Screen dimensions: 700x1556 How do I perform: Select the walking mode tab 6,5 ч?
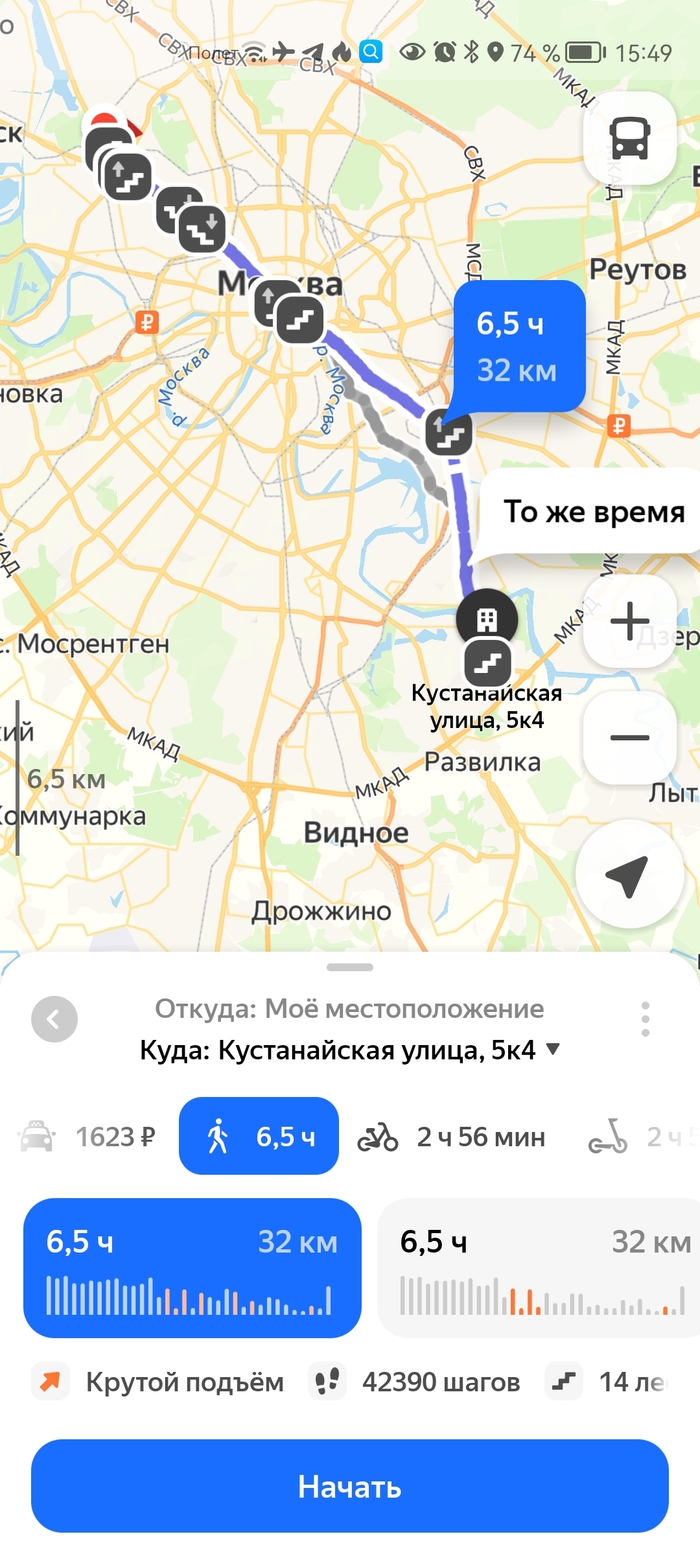click(x=259, y=1136)
